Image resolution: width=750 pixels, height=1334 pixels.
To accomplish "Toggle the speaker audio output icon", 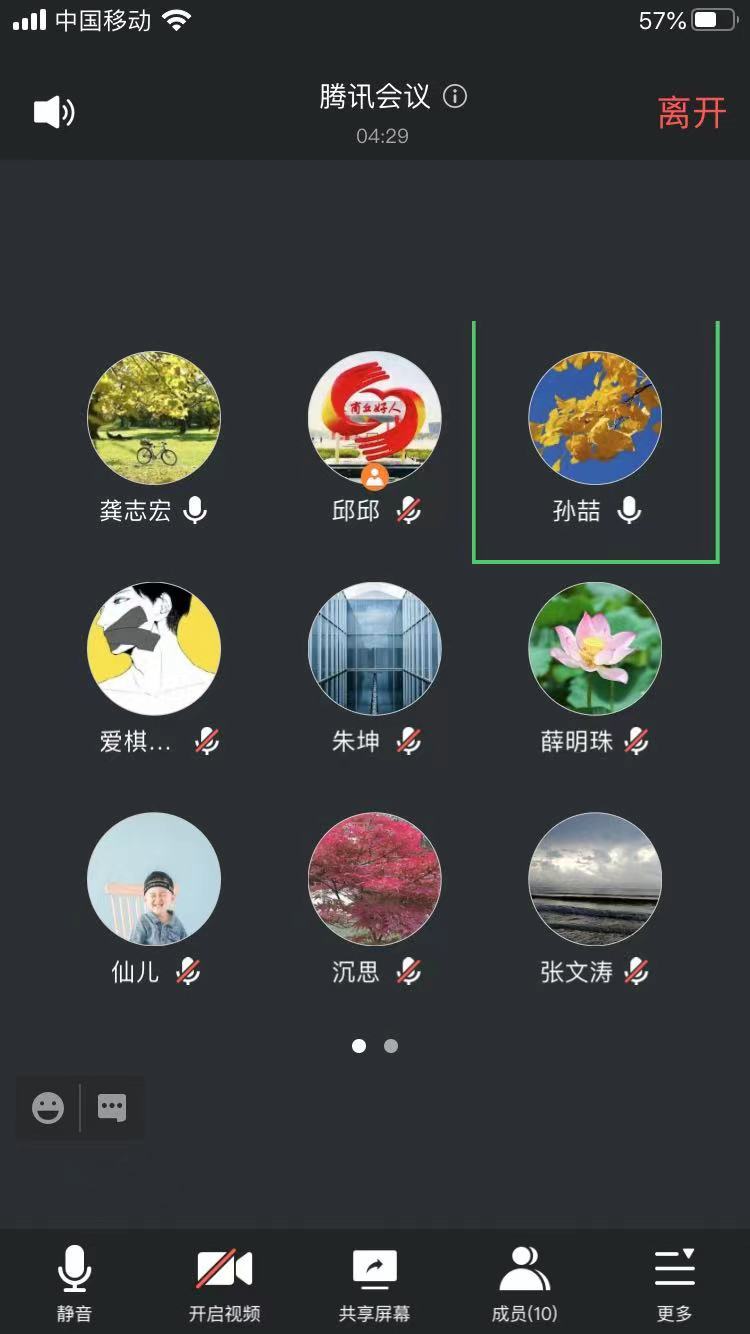I will (x=54, y=112).
